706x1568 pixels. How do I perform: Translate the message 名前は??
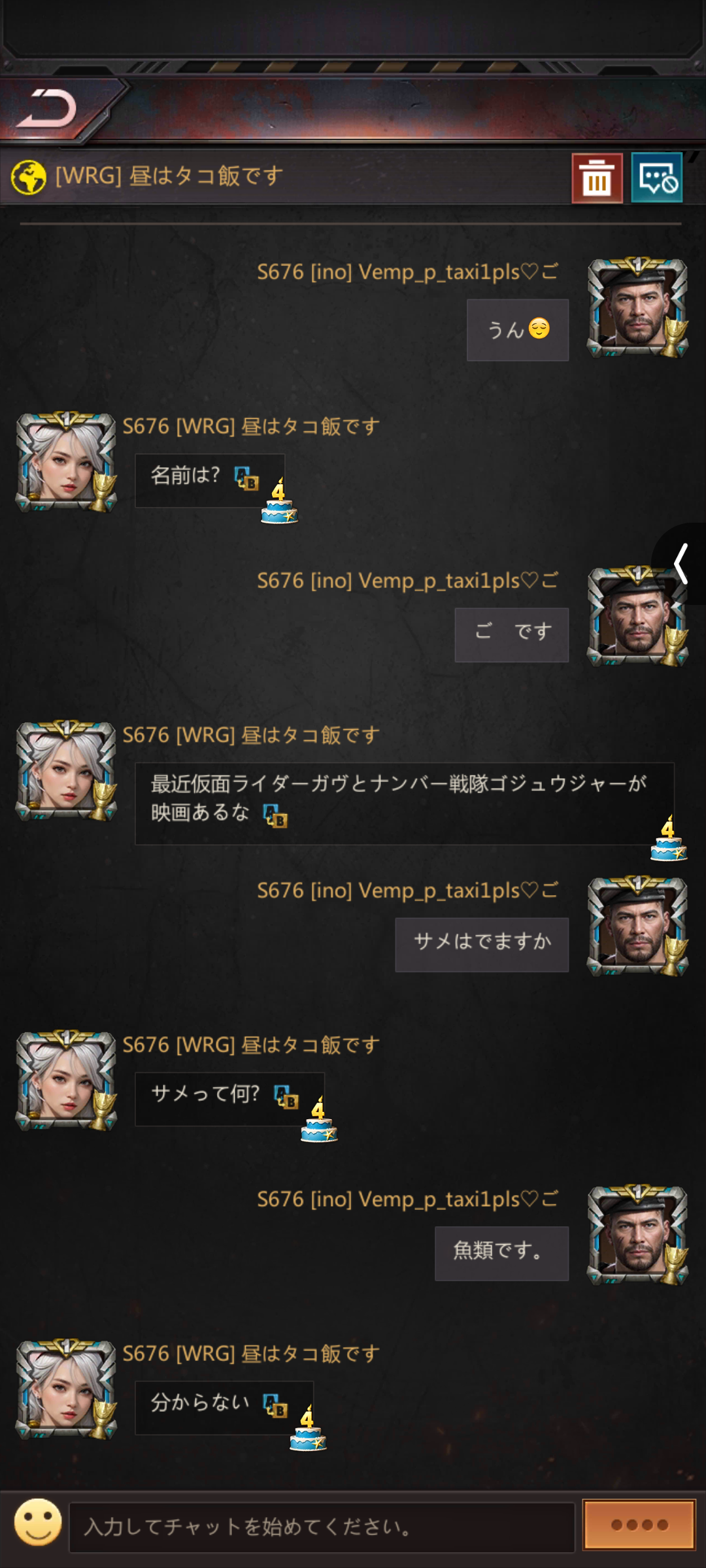click(x=246, y=478)
